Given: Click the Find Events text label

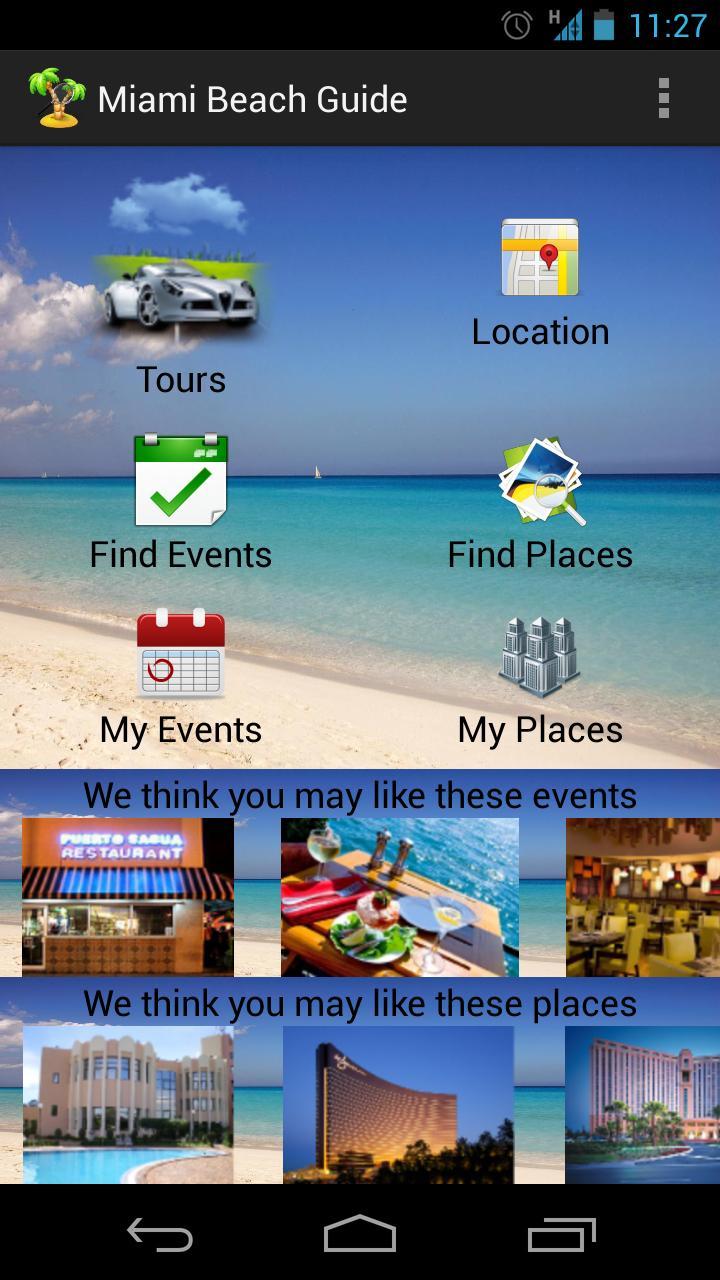Looking at the screenshot, I should (x=180, y=553).
